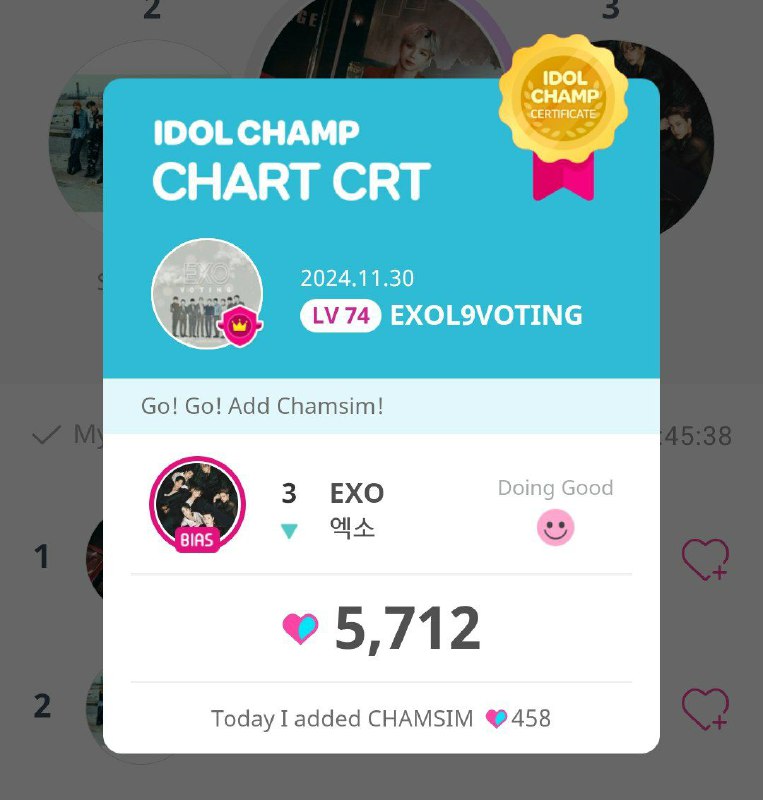
Task: Add a heart vote to rank 1 entry
Action: pyautogui.click(x=704, y=559)
